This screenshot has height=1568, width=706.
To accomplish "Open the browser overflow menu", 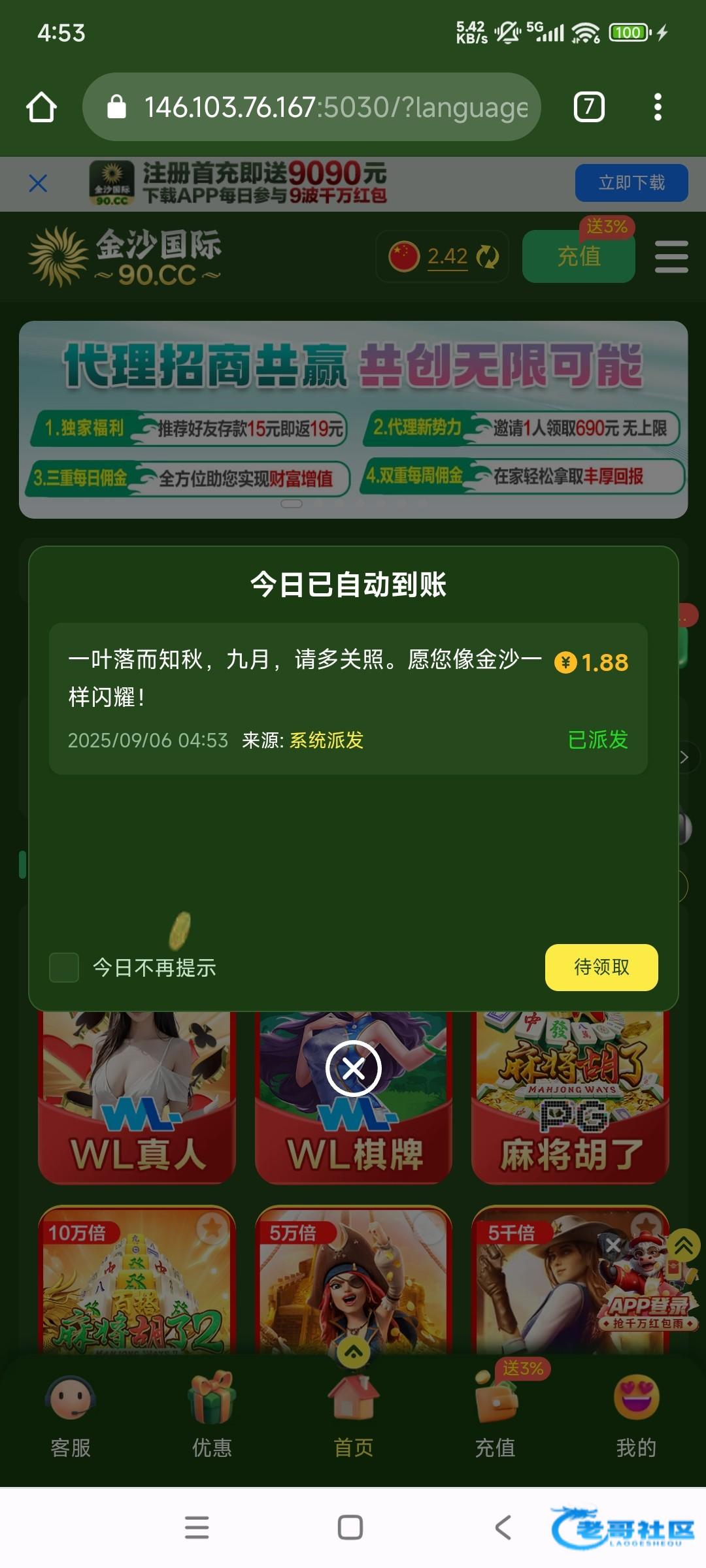I will pyautogui.click(x=658, y=107).
